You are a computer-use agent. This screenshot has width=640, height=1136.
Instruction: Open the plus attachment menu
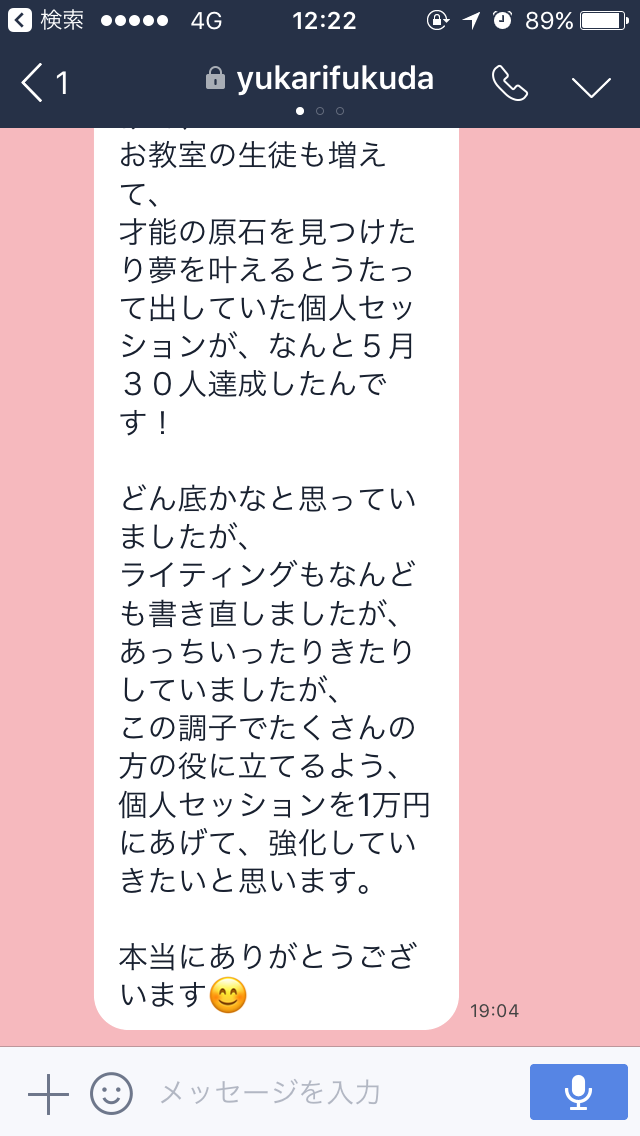pos(49,1093)
